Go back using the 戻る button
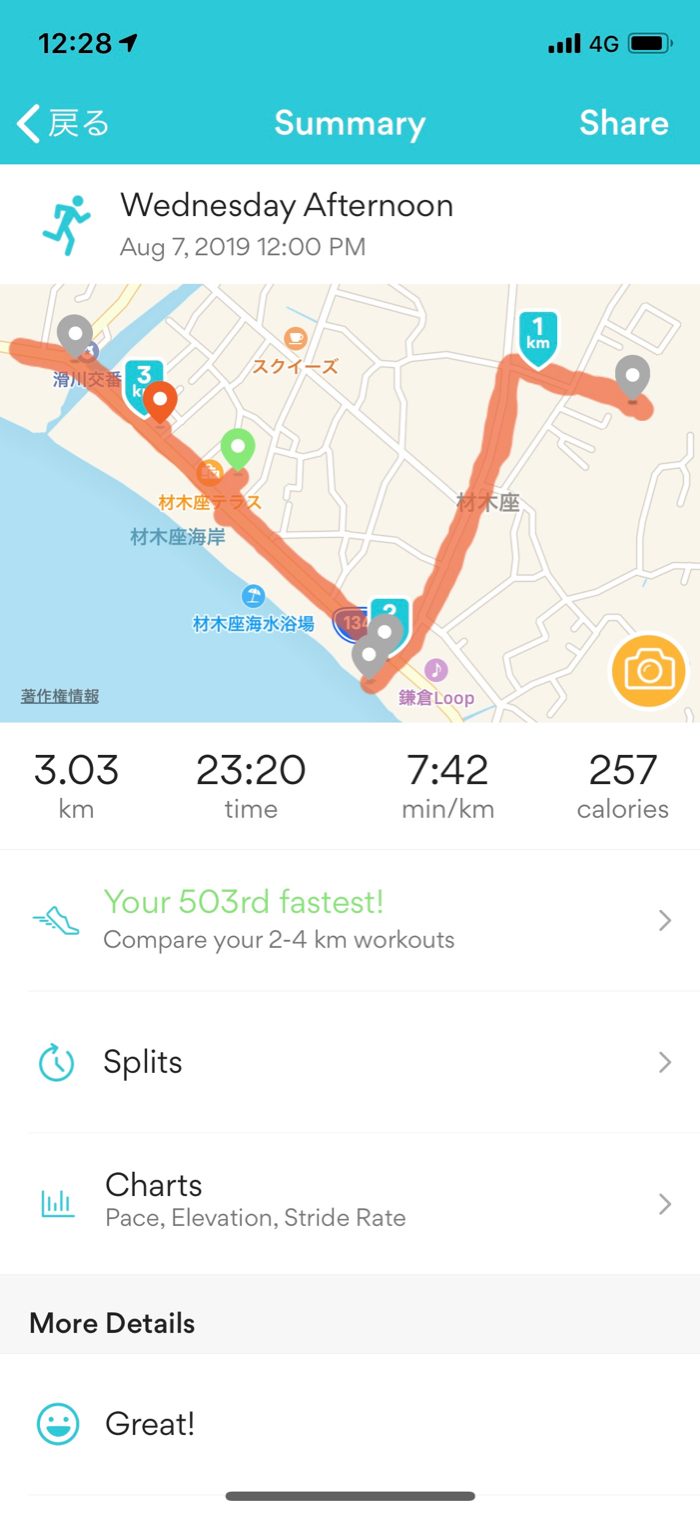700x1516 pixels. point(64,124)
